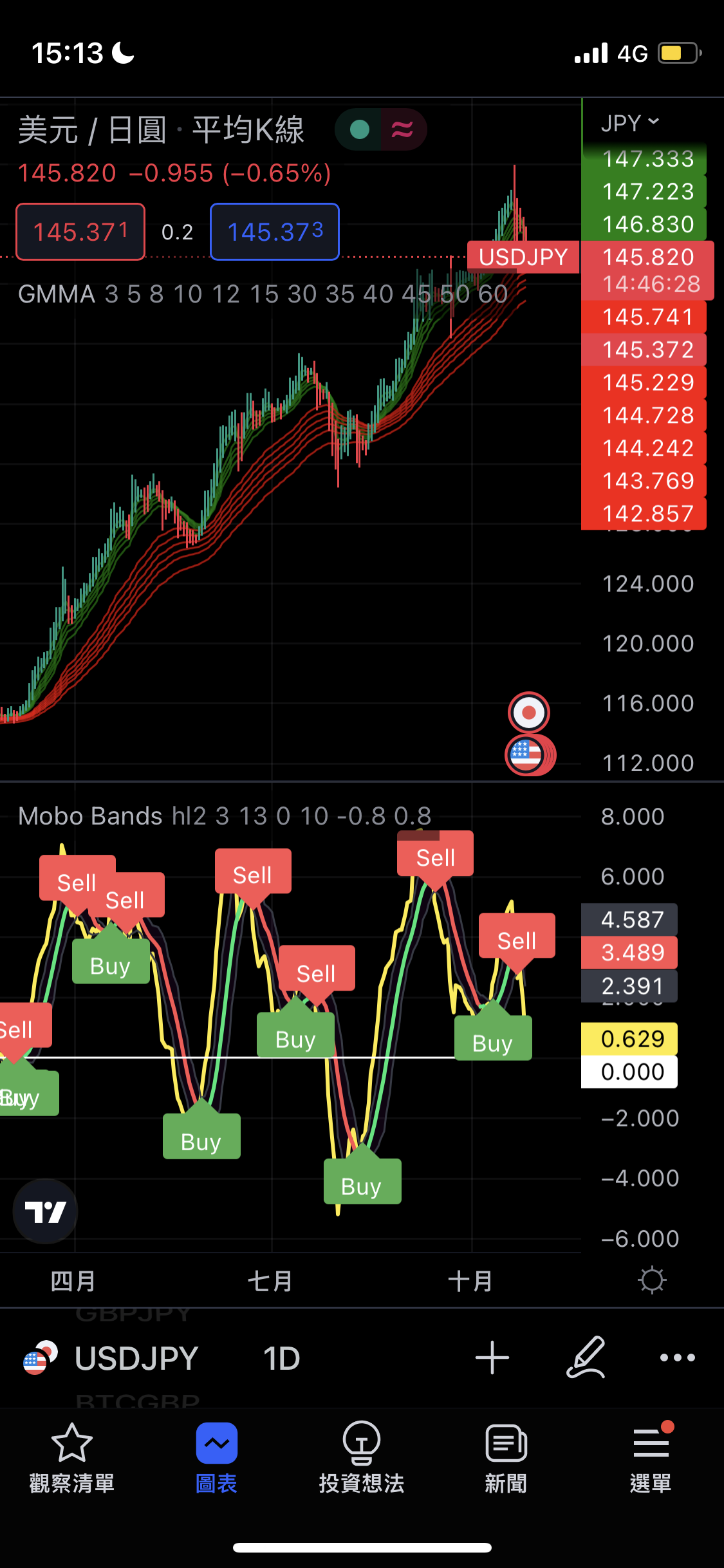Image resolution: width=724 pixels, height=1568 pixels.
Task: Tap the market status indicators pill
Action: click(380, 129)
